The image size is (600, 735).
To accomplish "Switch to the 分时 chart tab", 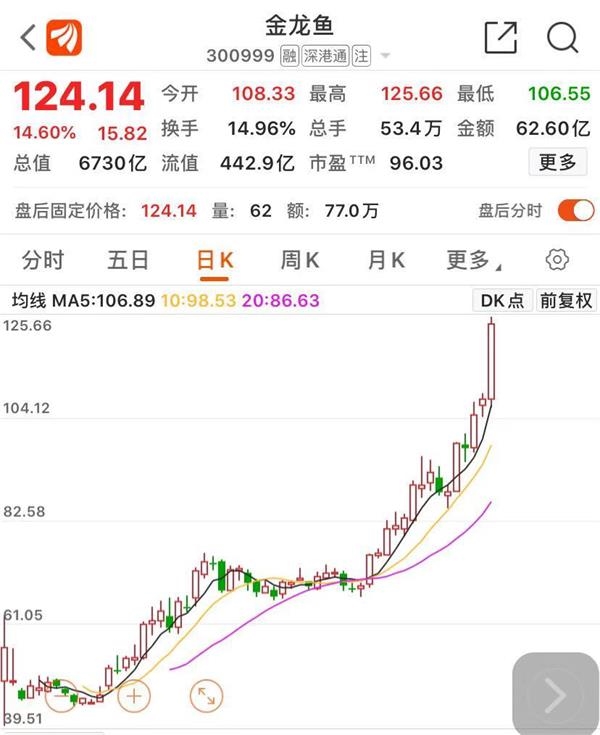I will [43, 261].
